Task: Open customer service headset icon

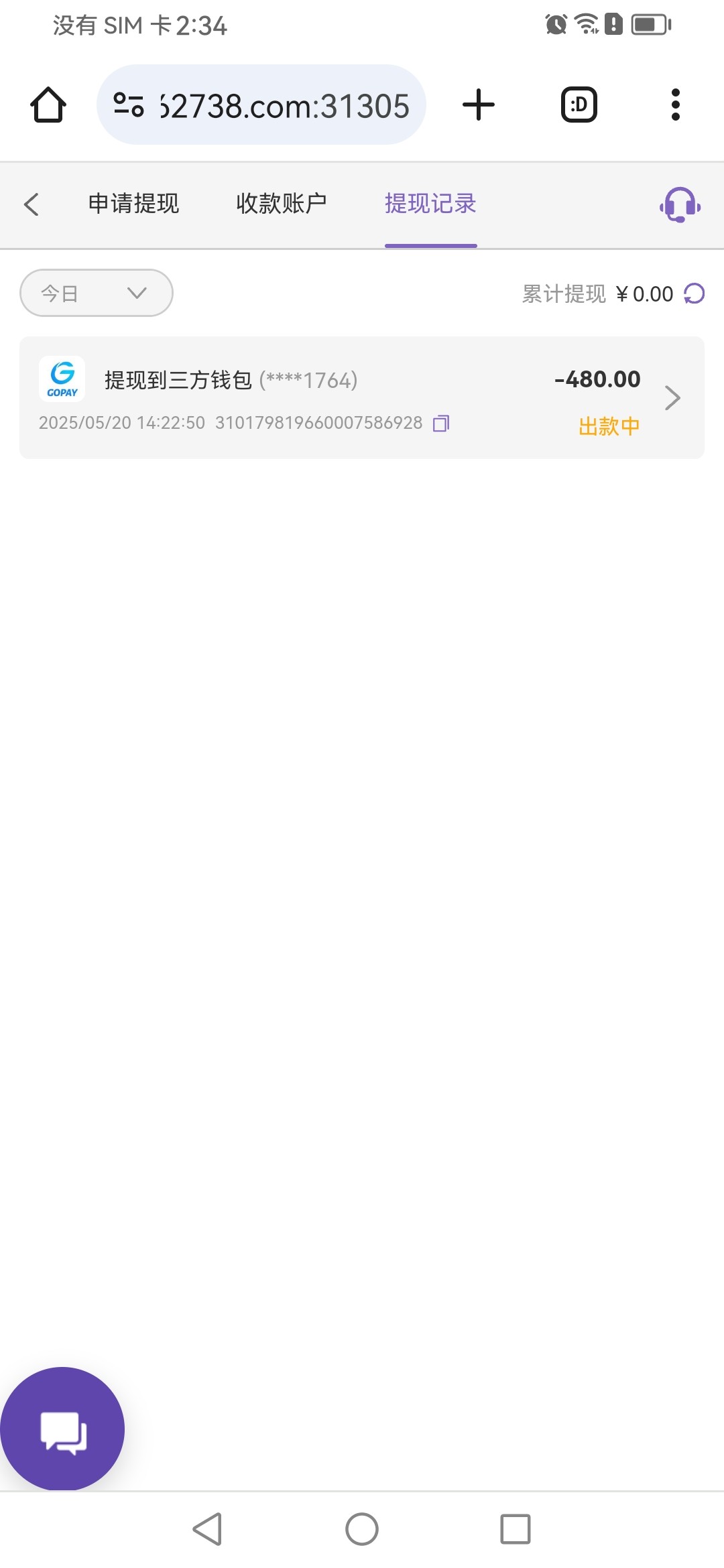Action: tap(680, 204)
